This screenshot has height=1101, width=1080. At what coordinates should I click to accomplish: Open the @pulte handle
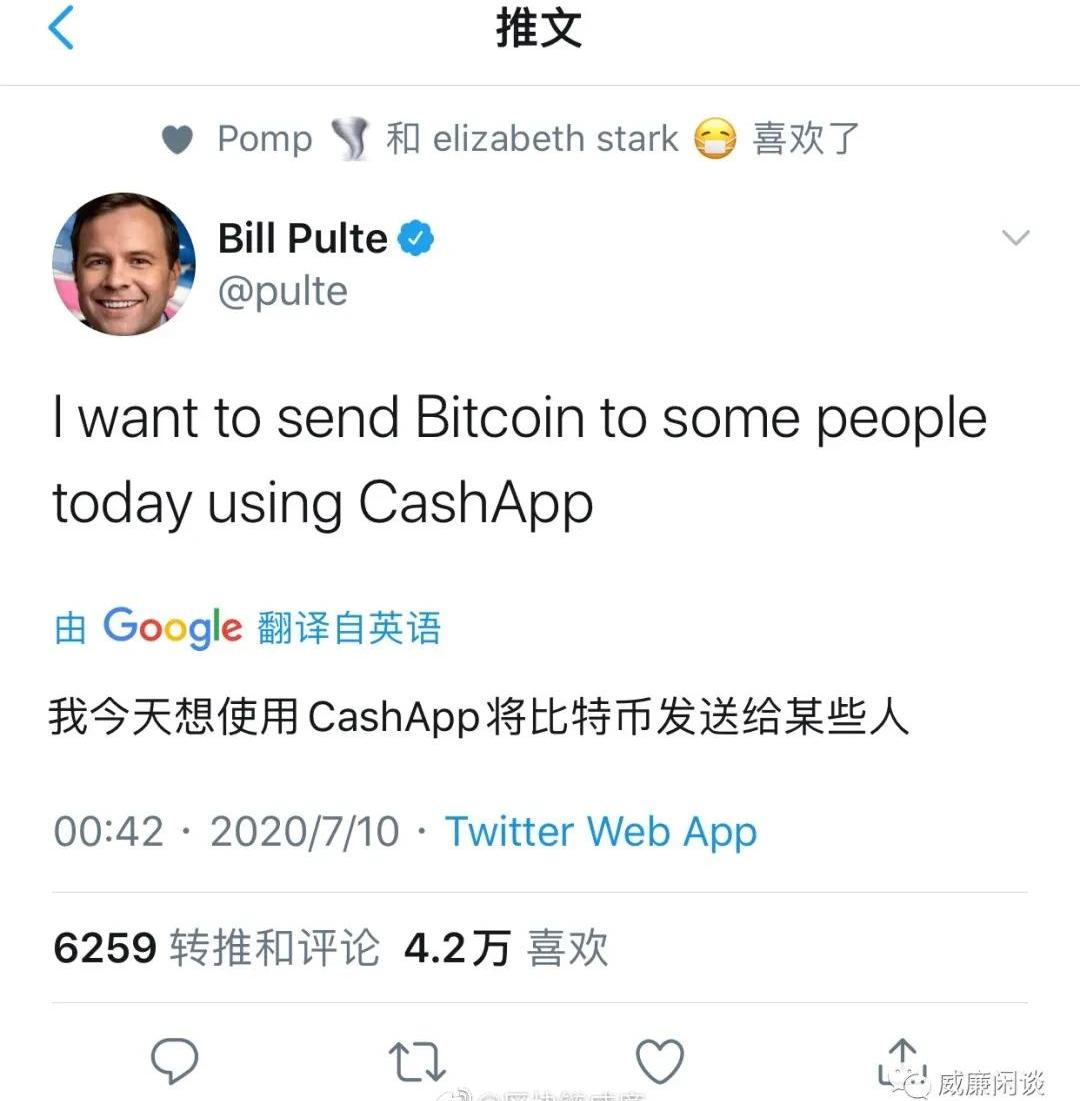(x=283, y=292)
